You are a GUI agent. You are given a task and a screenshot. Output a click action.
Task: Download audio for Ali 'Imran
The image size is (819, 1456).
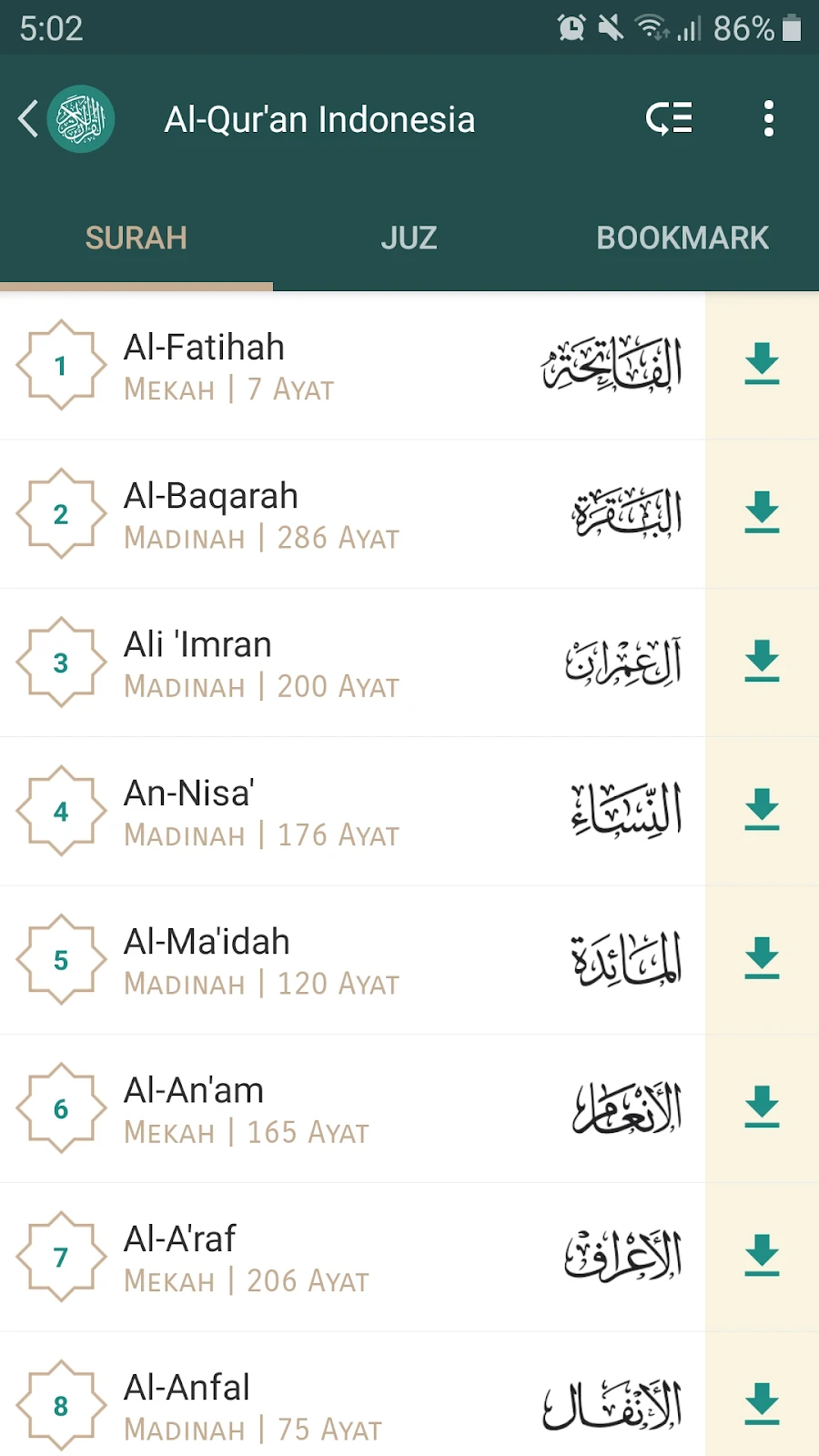(x=762, y=661)
